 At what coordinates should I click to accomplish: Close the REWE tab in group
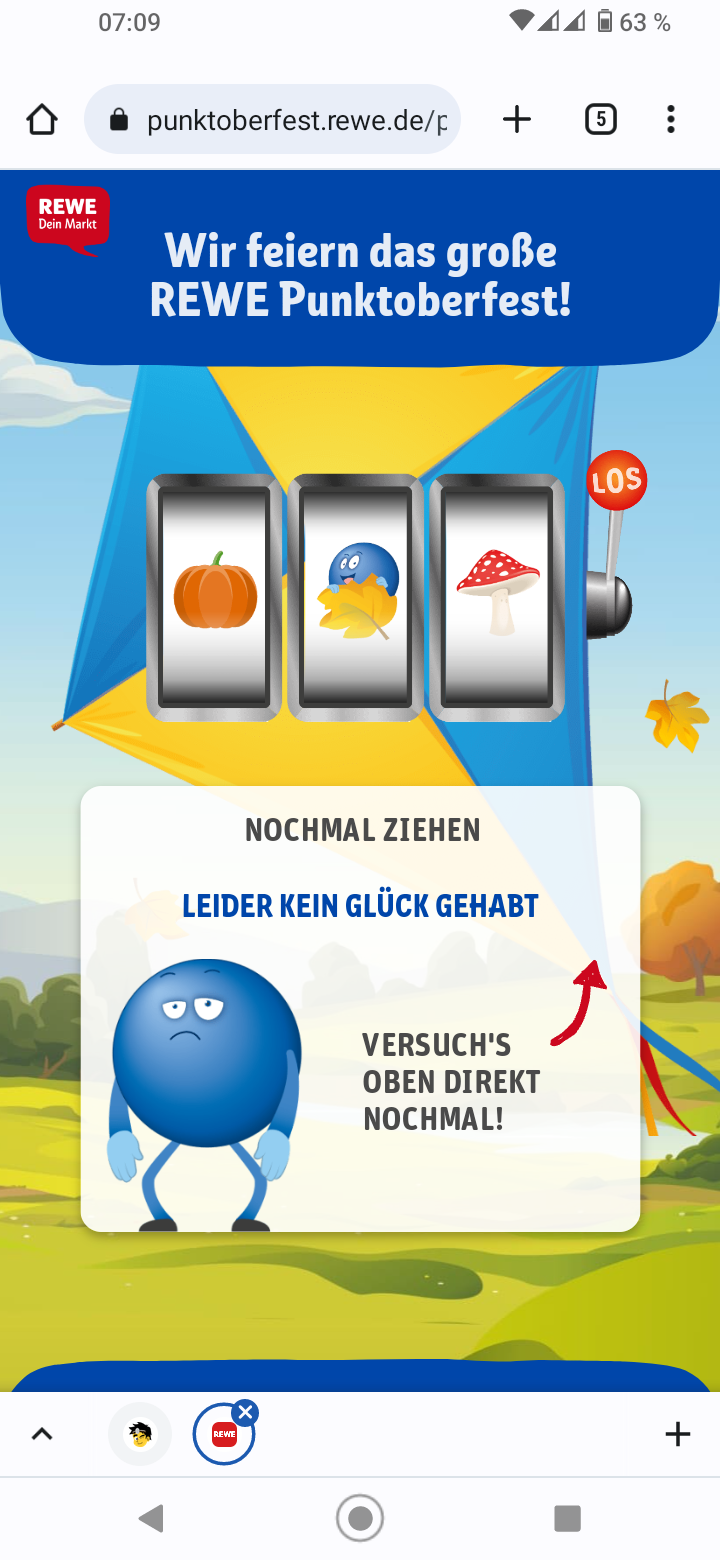coord(246,1412)
